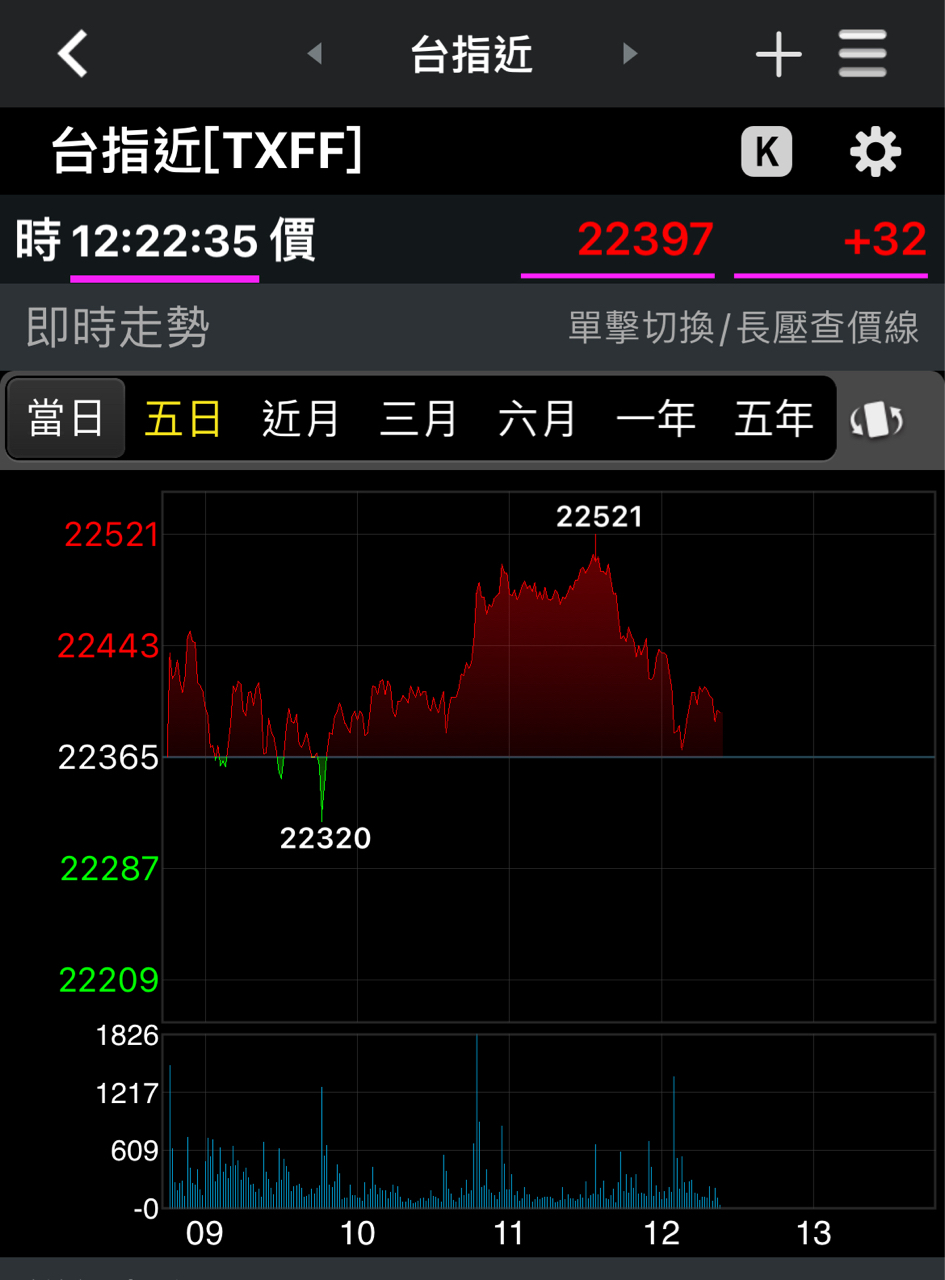
Task: Switch to the 五日 chart range
Action: 183,418
